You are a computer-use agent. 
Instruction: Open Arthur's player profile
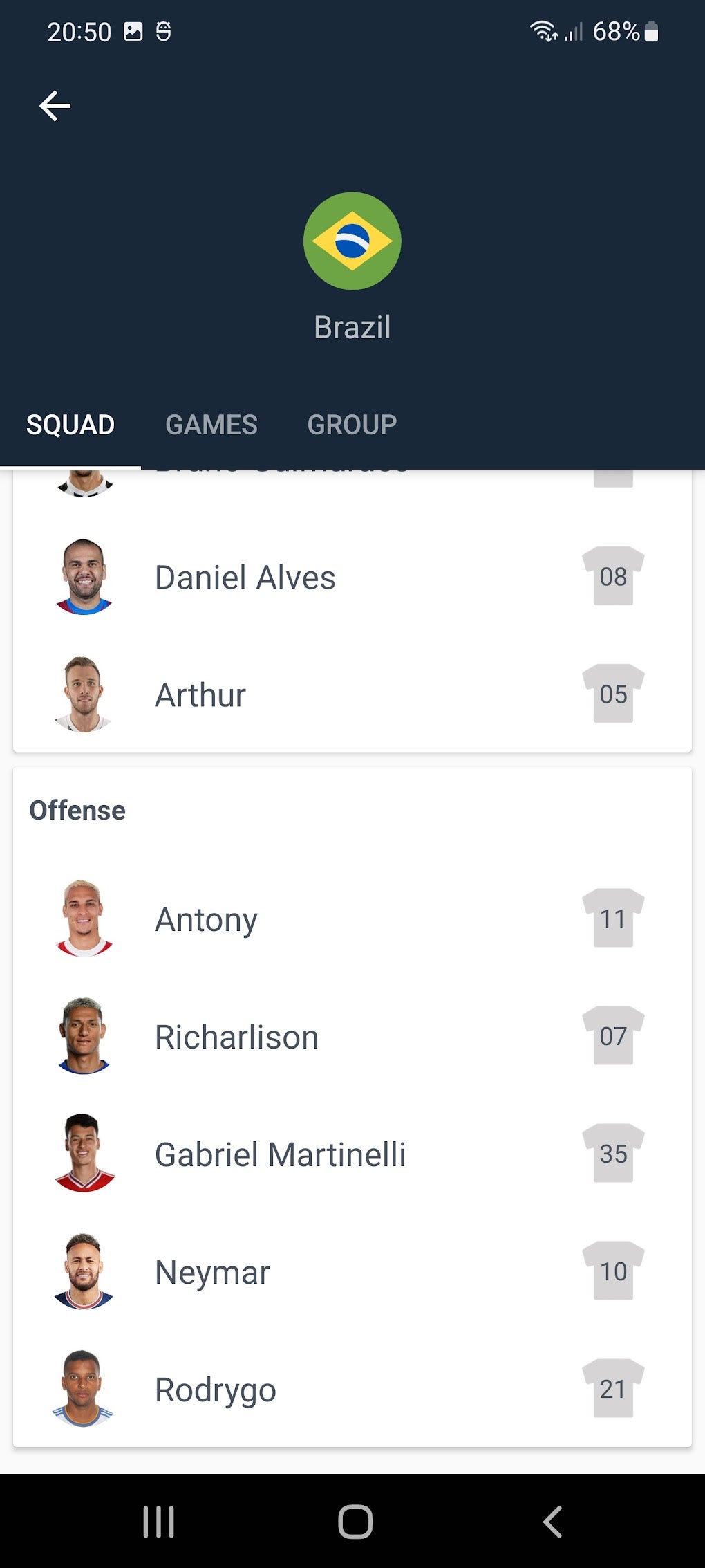coord(352,694)
